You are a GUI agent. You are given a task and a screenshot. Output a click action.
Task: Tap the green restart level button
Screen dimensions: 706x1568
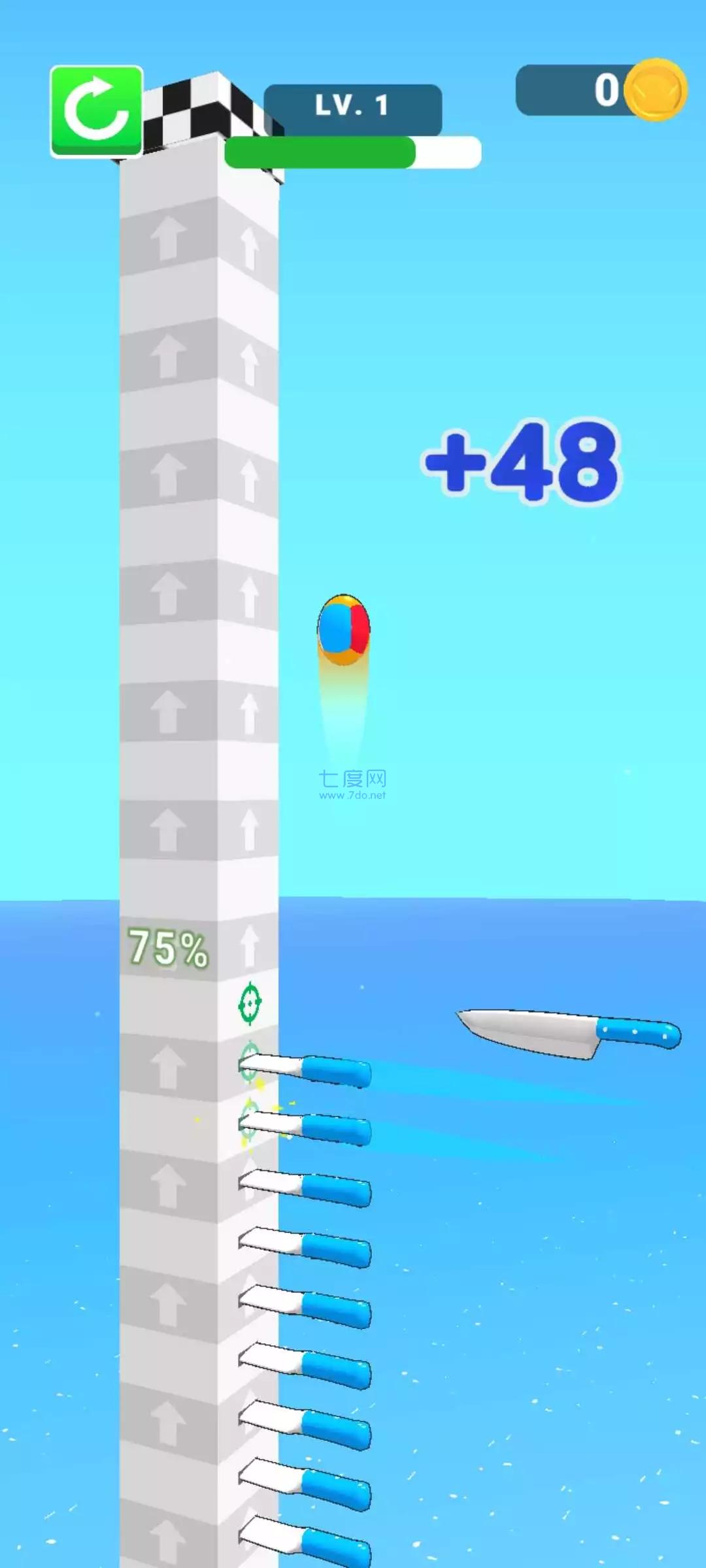click(97, 111)
